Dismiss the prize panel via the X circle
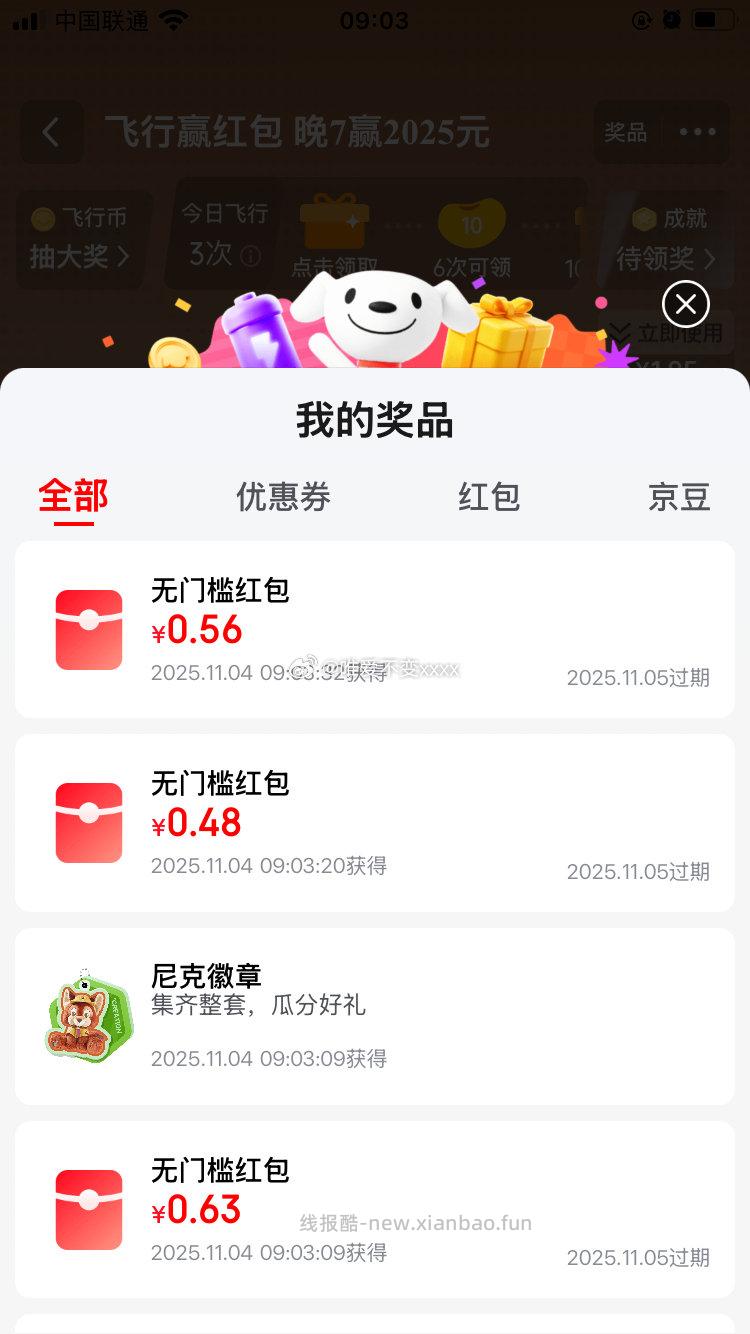This screenshot has height=1334, width=750. [x=685, y=305]
